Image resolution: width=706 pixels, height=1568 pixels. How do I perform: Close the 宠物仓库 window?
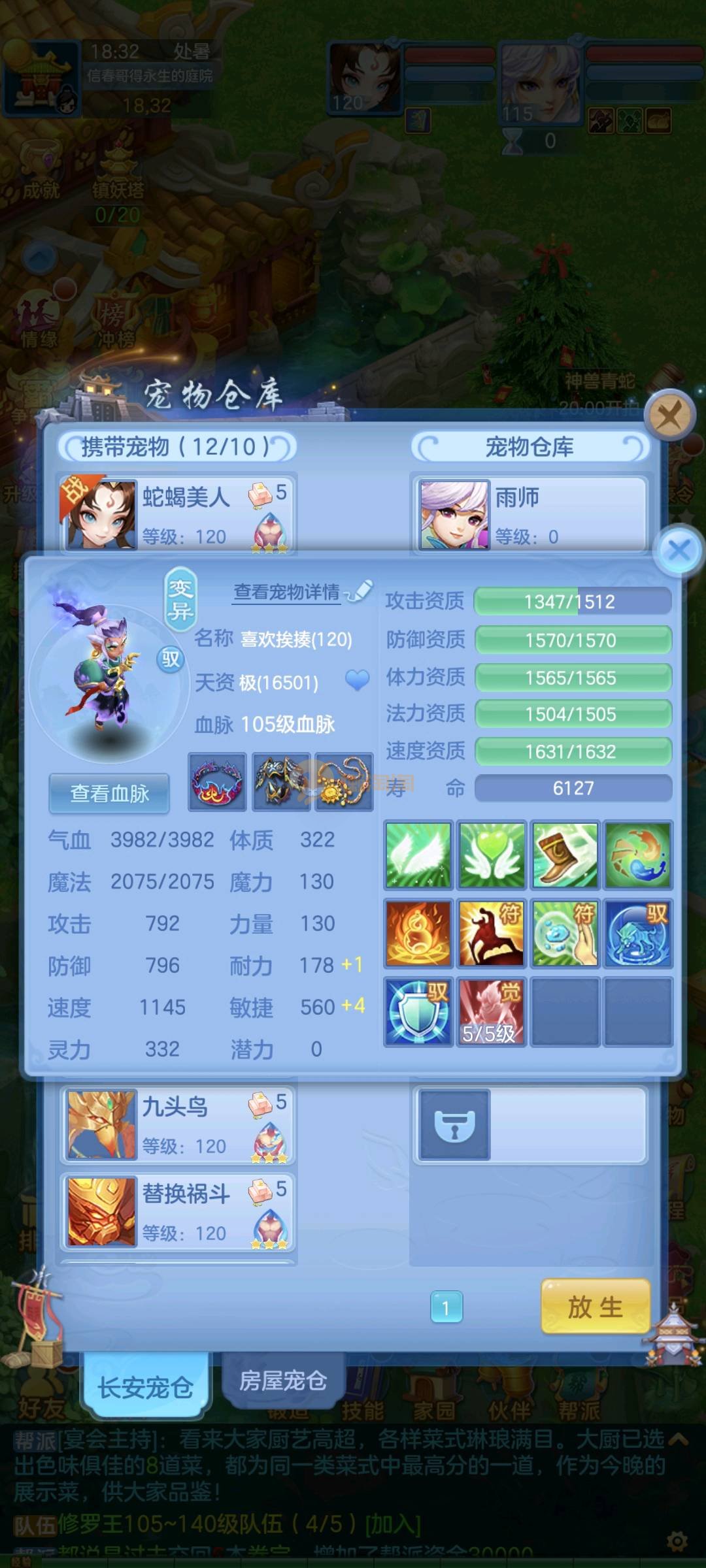tap(669, 415)
